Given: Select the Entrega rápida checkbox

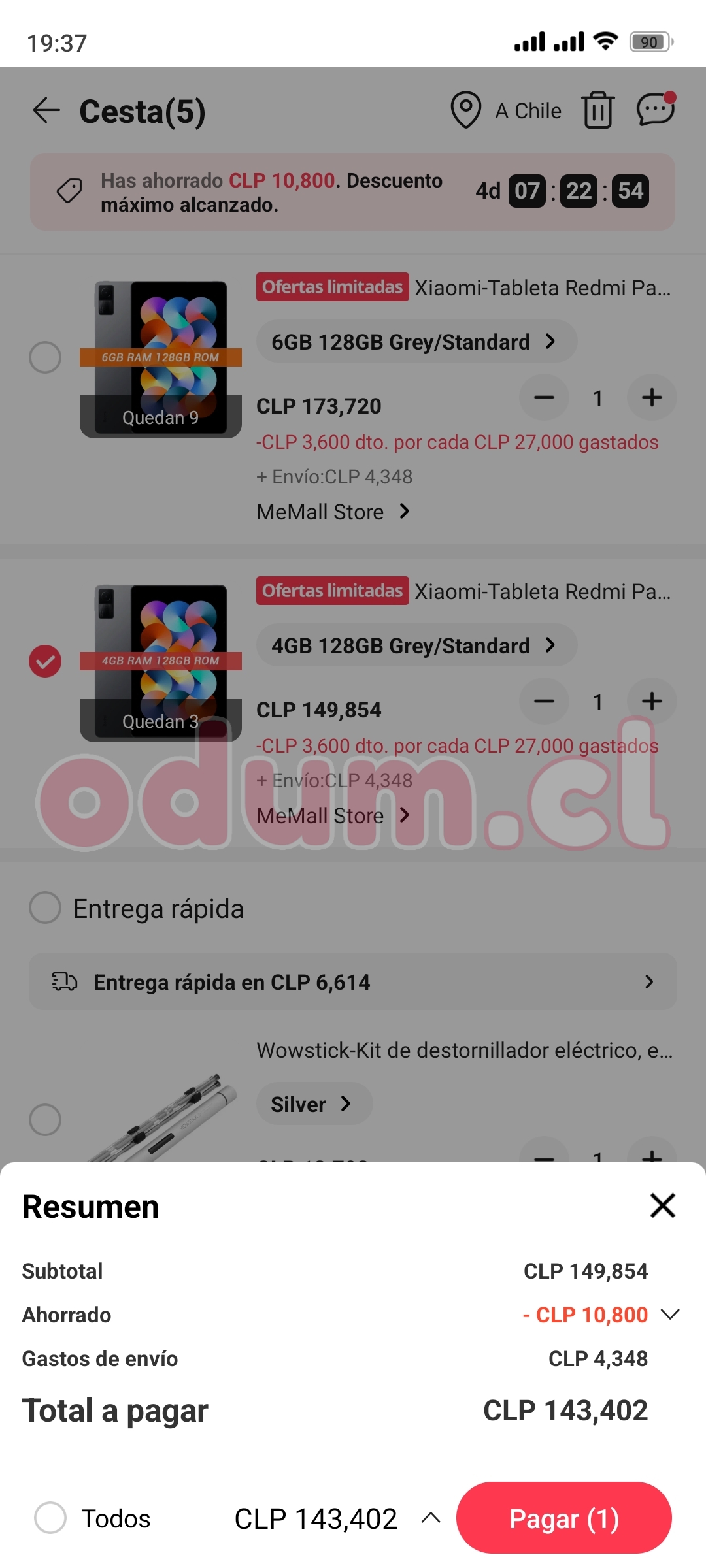Looking at the screenshot, I should (x=45, y=908).
